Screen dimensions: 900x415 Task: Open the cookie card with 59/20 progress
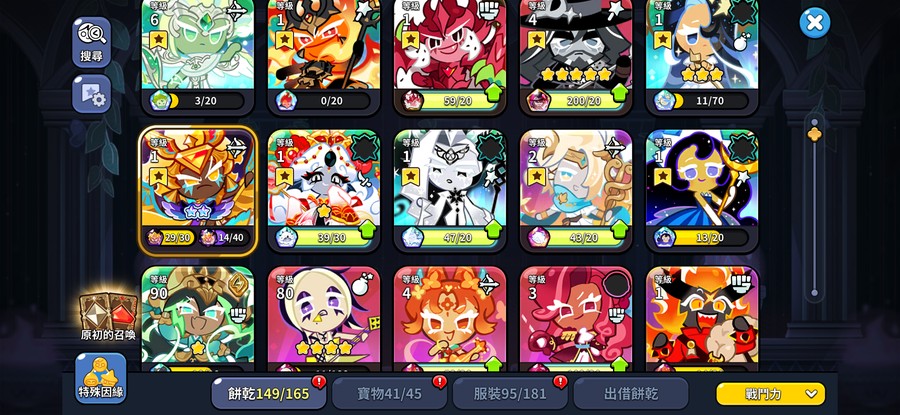(x=449, y=55)
